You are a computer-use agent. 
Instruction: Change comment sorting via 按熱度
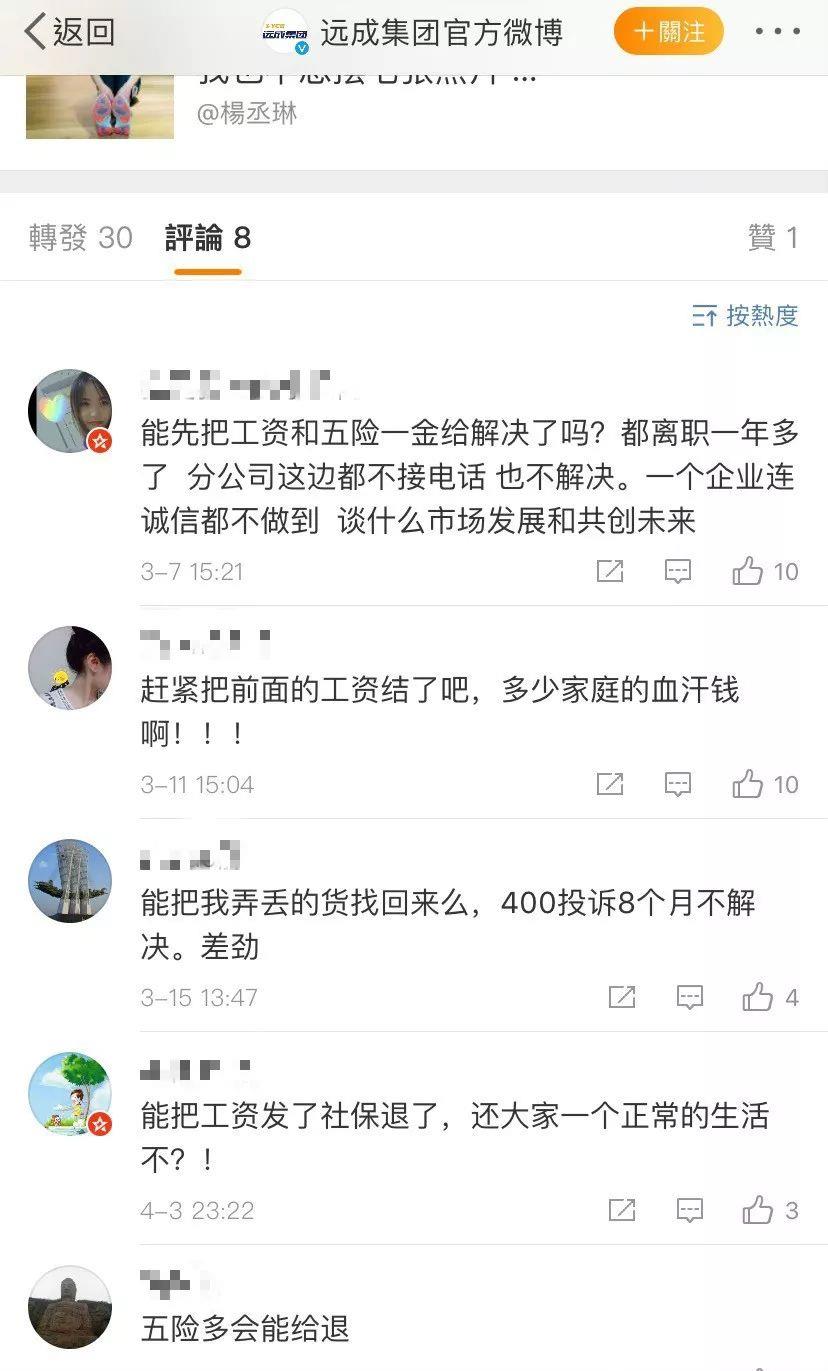tap(745, 316)
